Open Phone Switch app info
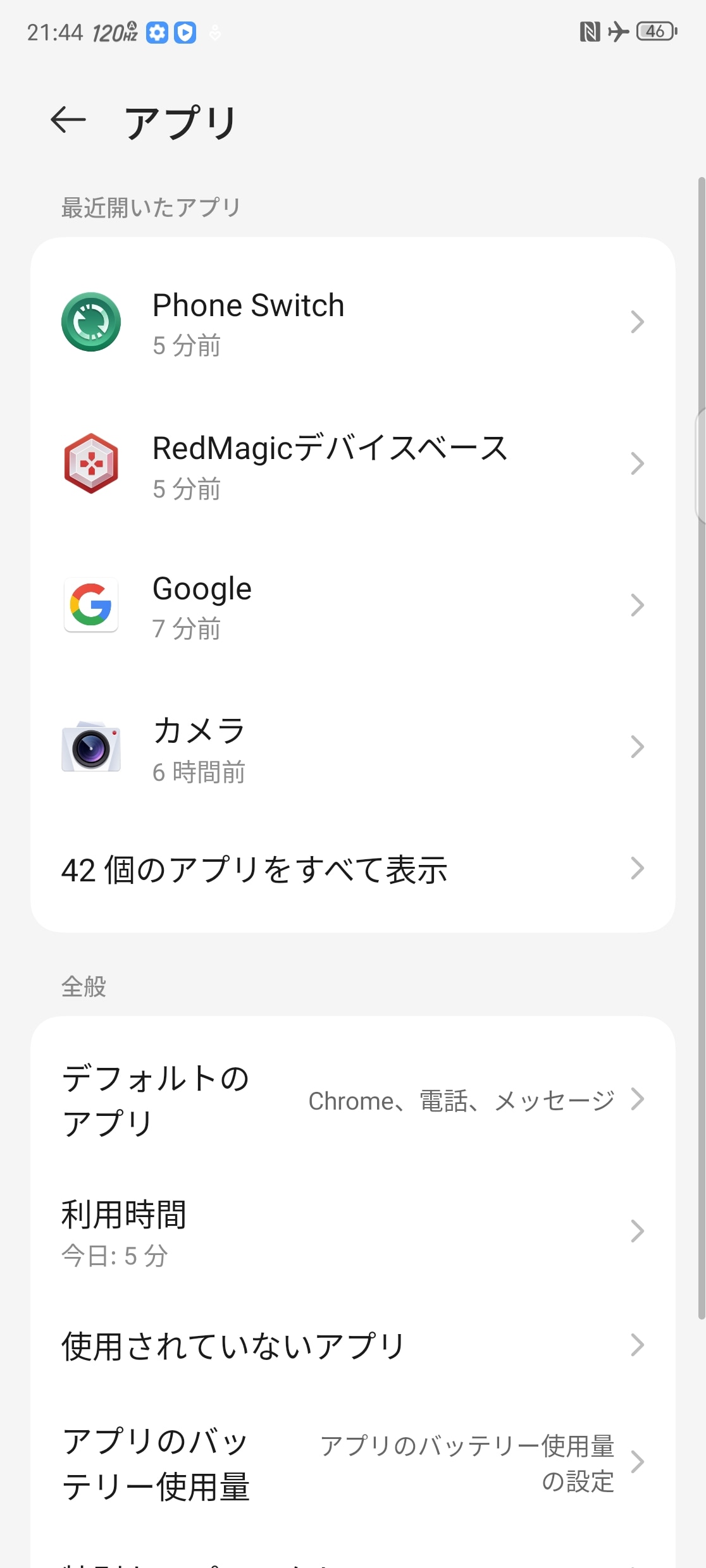Viewport: 706px width, 1568px height. point(352,322)
